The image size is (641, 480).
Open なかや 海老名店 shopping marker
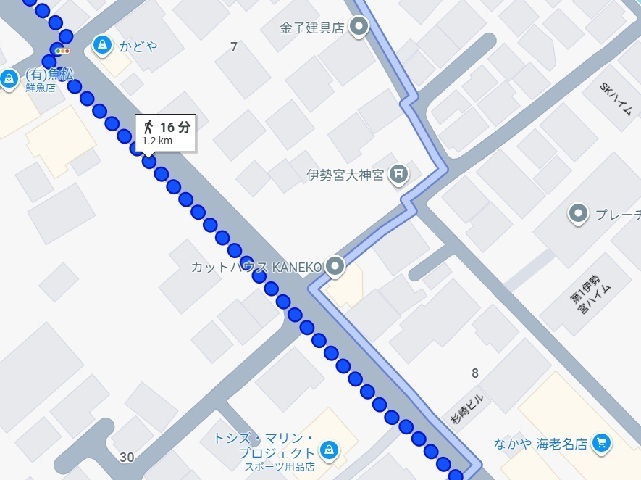(601, 441)
